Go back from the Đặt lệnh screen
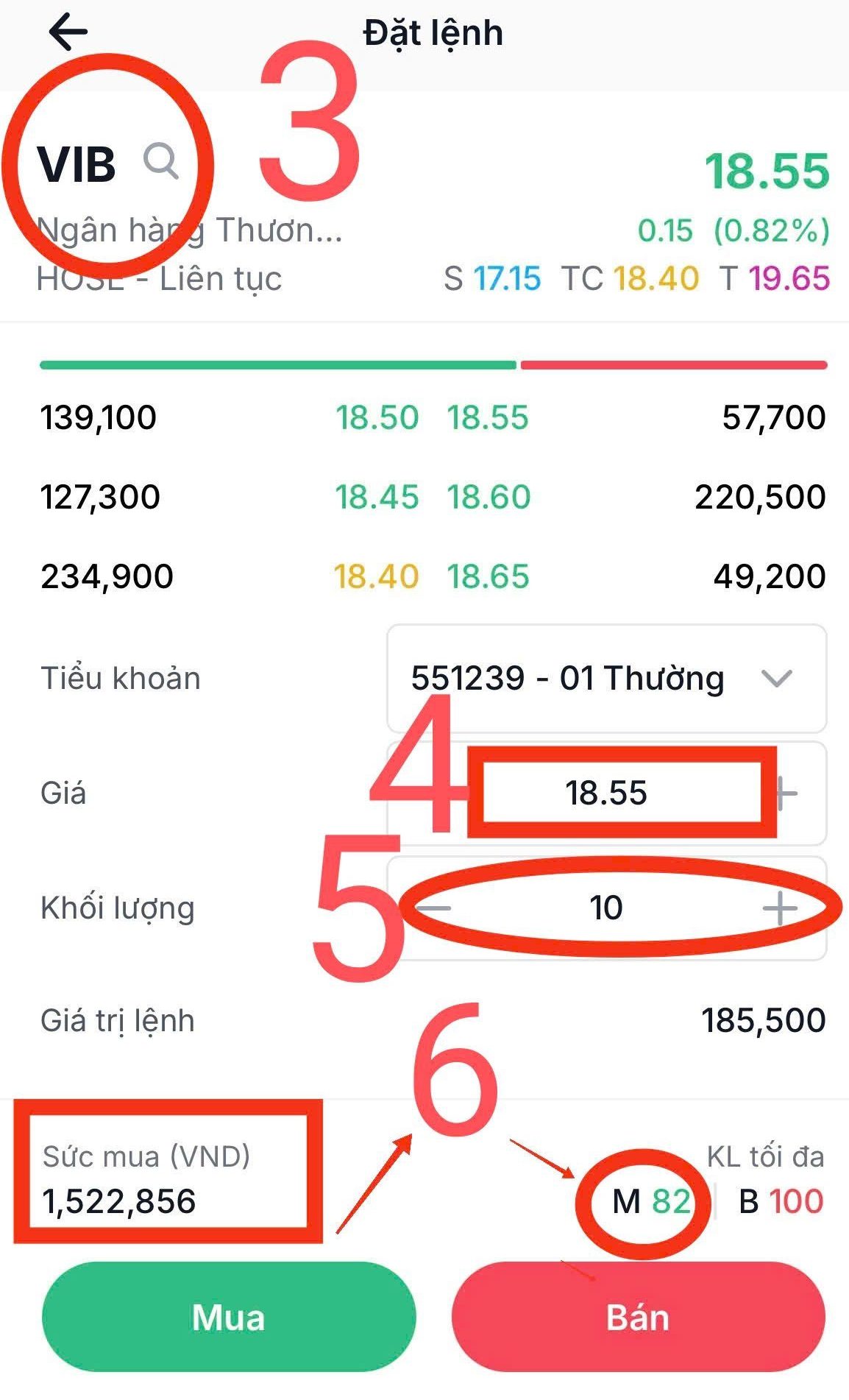This screenshot has height=1400, width=849. [x=68, y=32]
